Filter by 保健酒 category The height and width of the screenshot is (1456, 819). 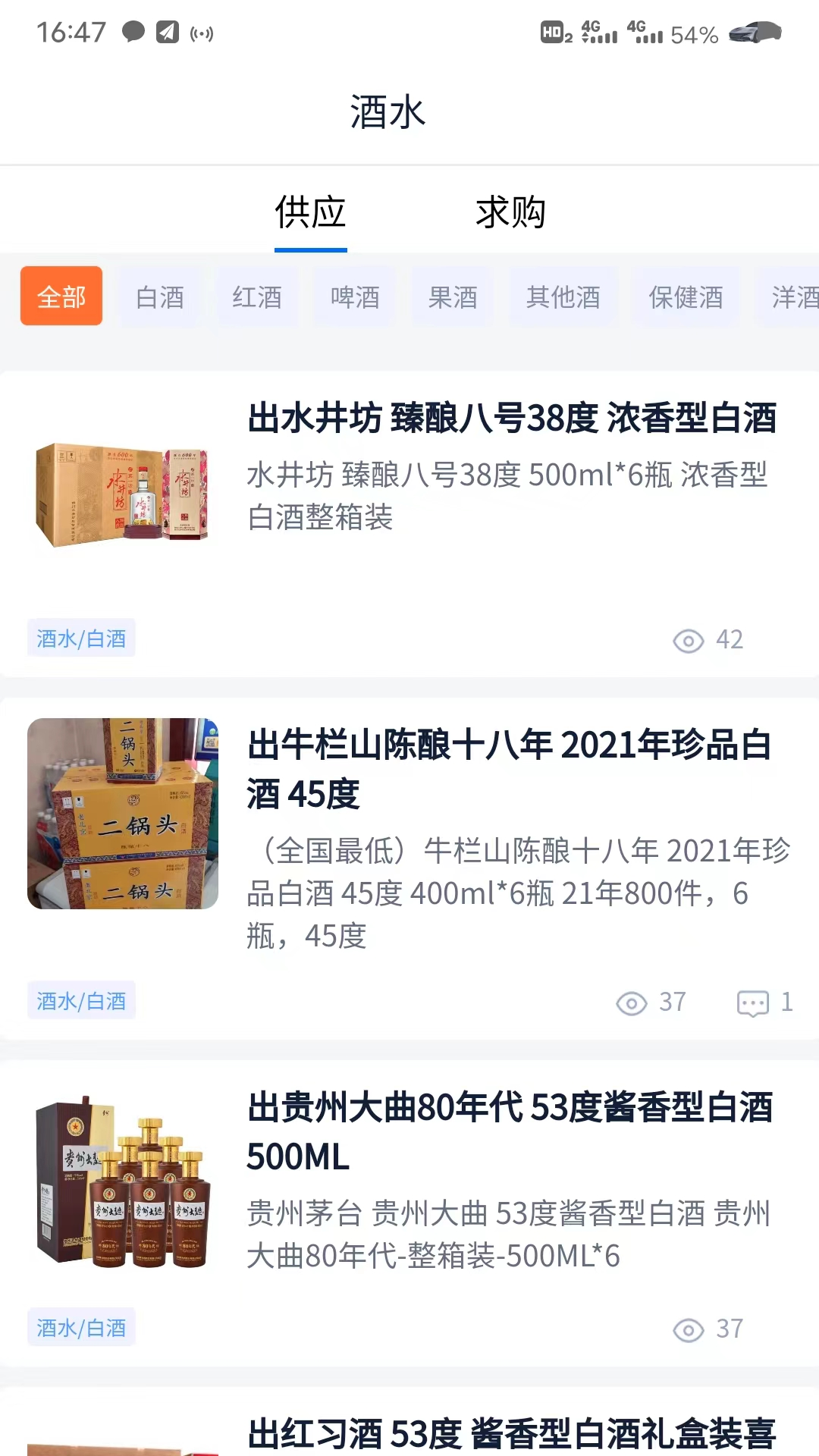tap(686, 297)
